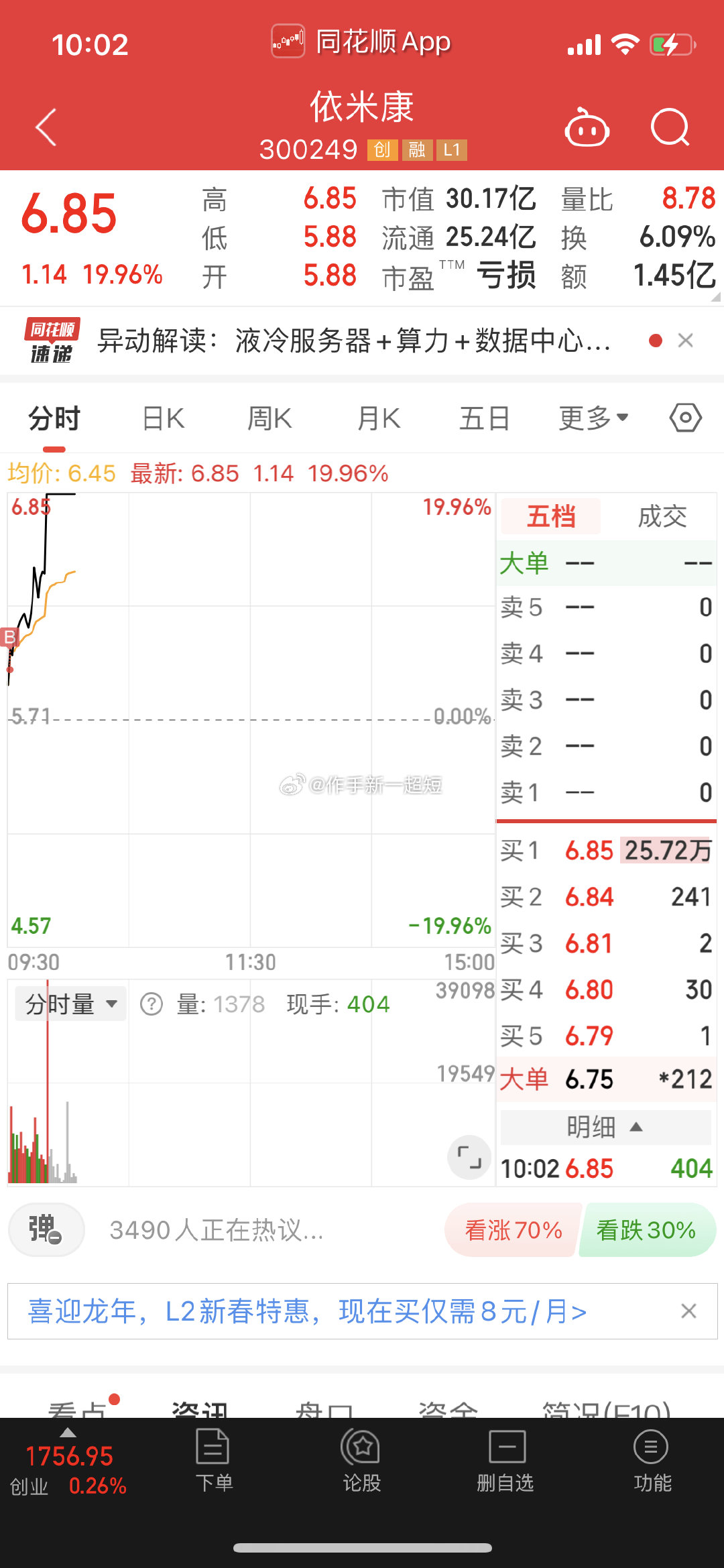Open the search magnifier icon
The image size is (724, 1568).
(670, 127)
